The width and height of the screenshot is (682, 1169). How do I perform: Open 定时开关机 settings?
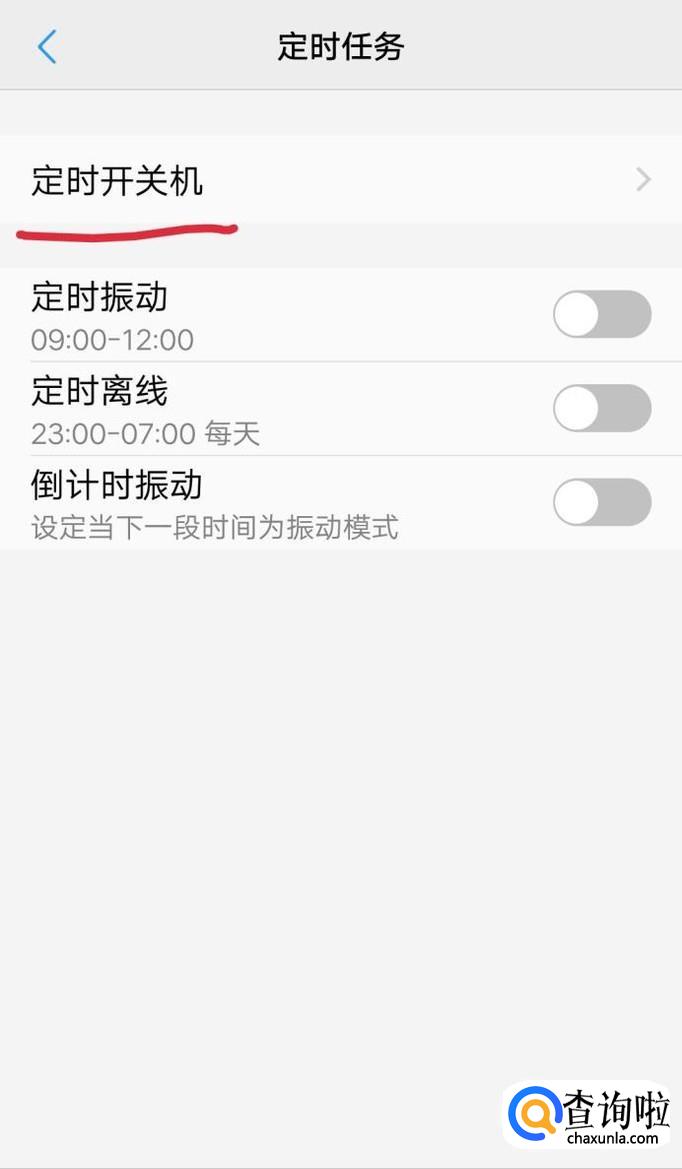coord(340,181)
